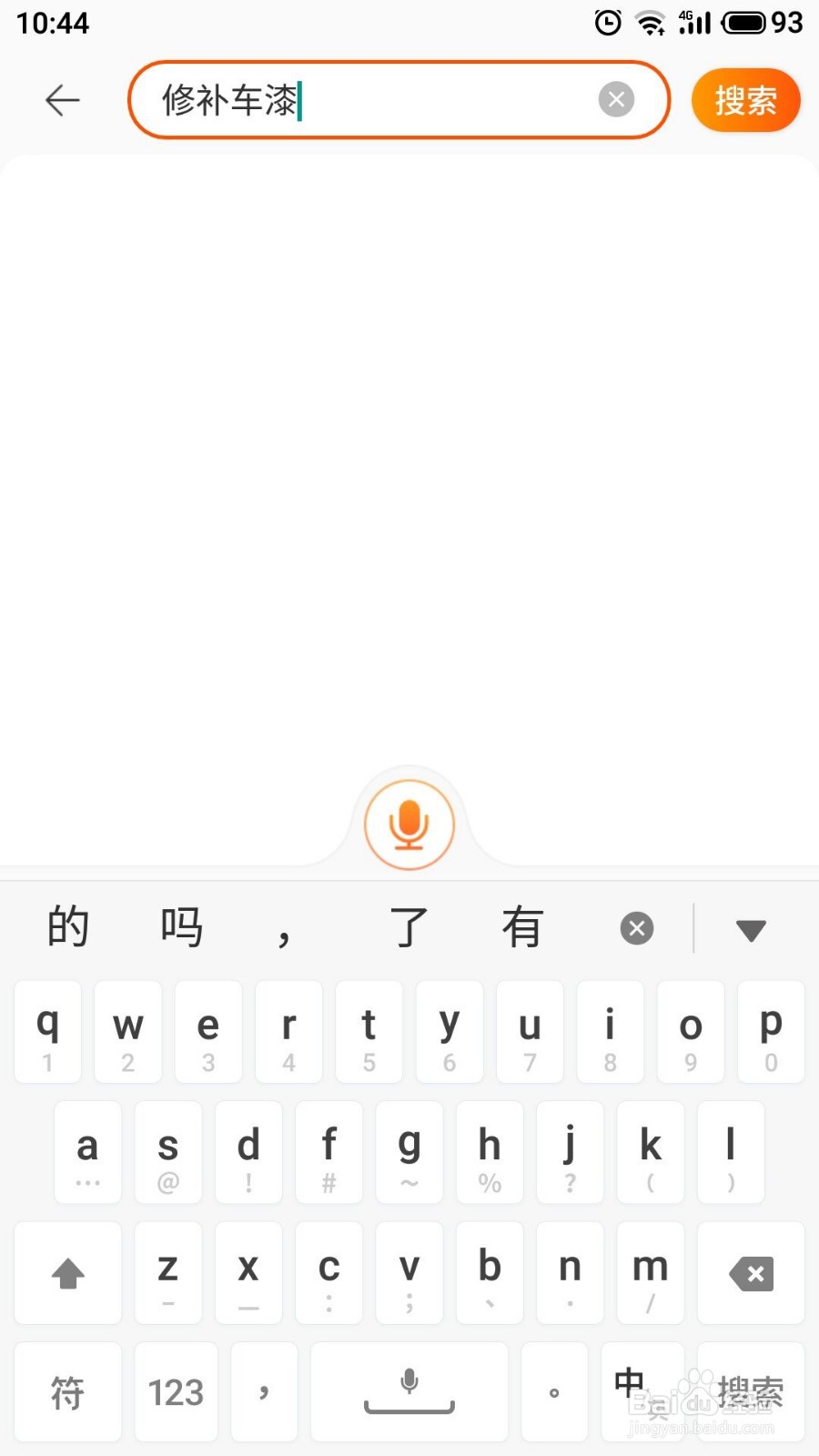Dismiss the candidate bar with the X button
Screen dimensions: 819x1456
[x=637, y=927]
